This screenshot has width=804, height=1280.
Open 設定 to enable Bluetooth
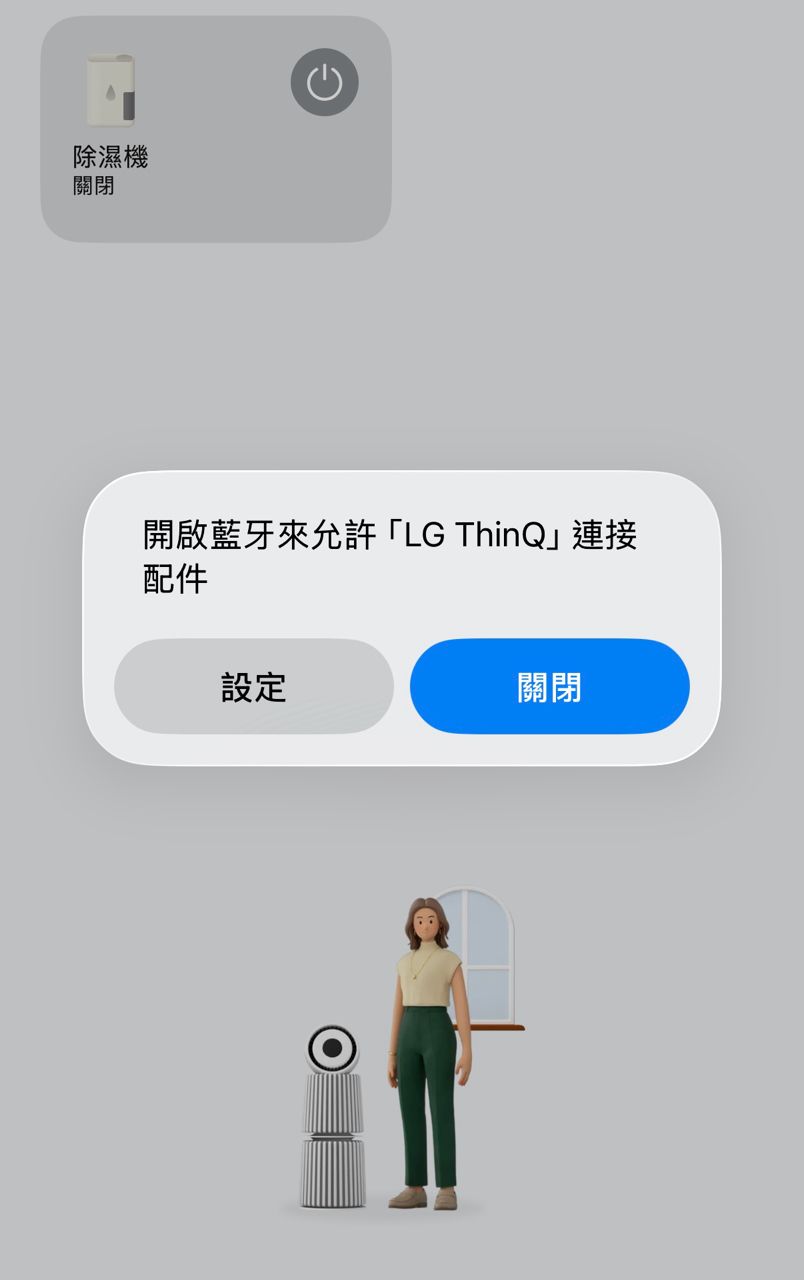click(253, 687)
